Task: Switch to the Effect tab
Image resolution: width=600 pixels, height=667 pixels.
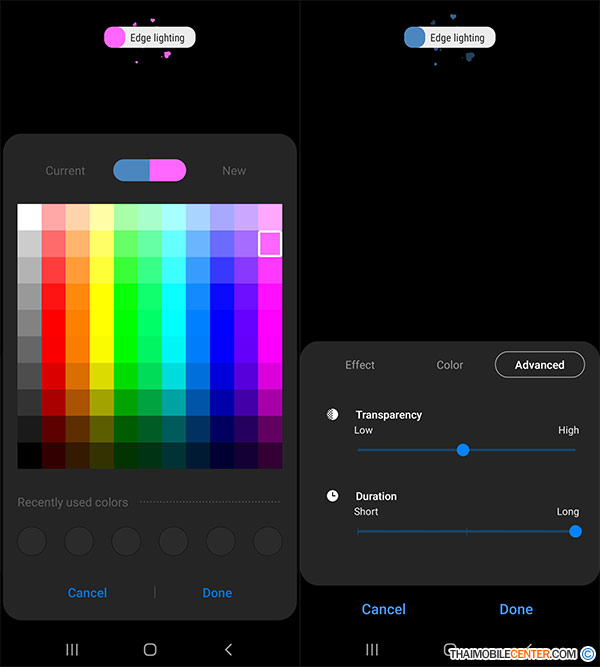Action: pos(360,365)
